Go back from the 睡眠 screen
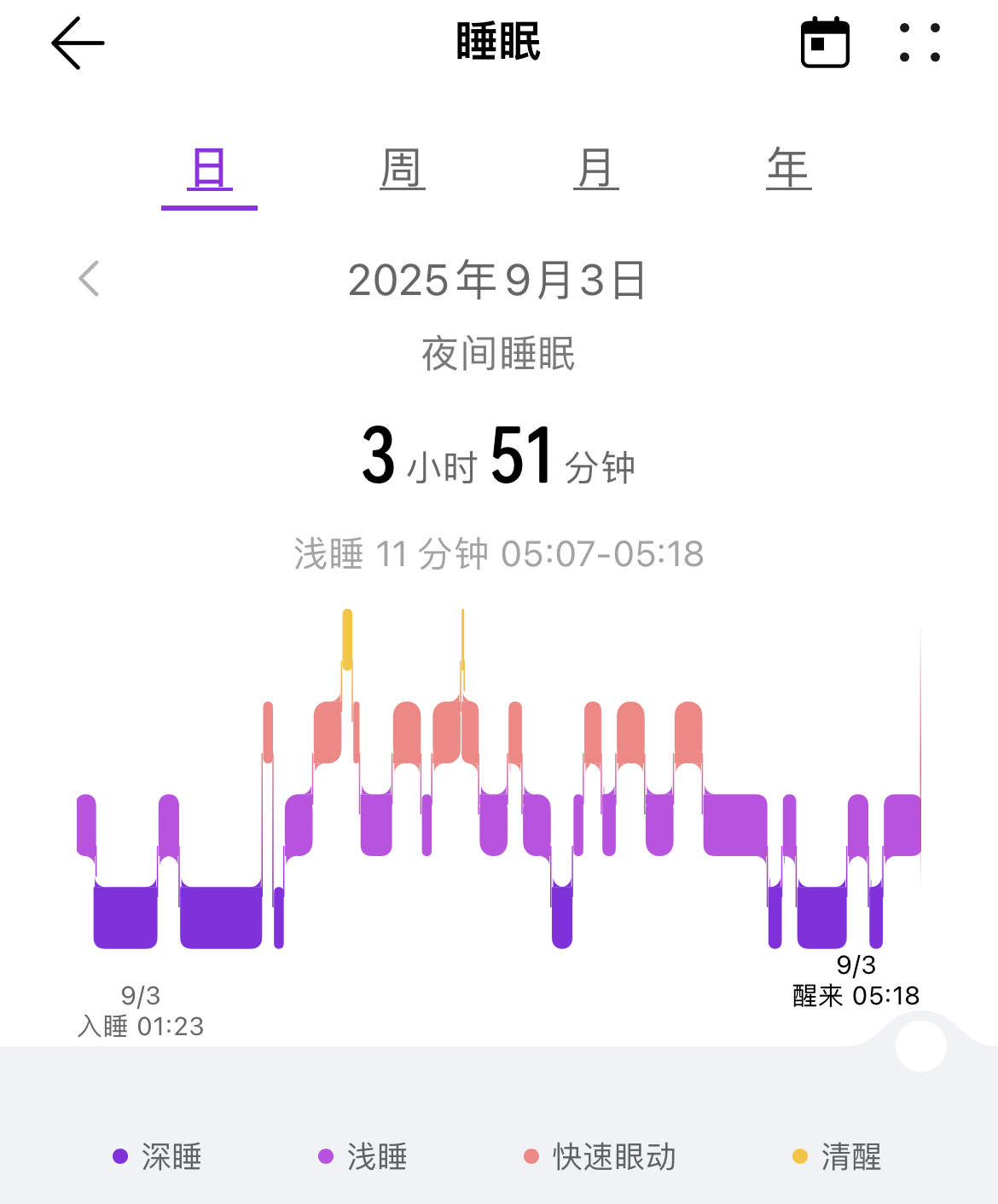 (78, 43)
